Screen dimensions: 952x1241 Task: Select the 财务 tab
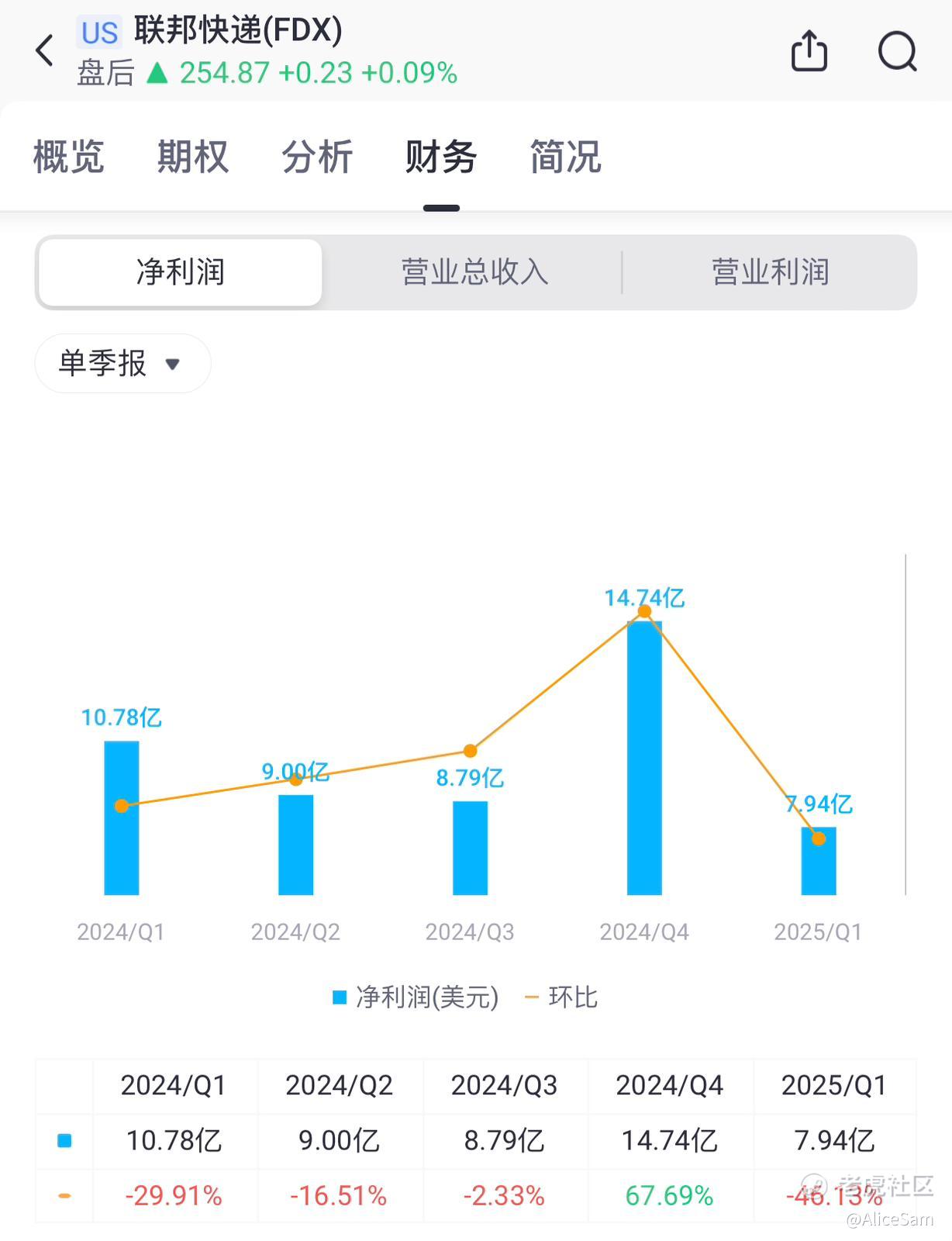pyautogui.click(x=441, y=157)
